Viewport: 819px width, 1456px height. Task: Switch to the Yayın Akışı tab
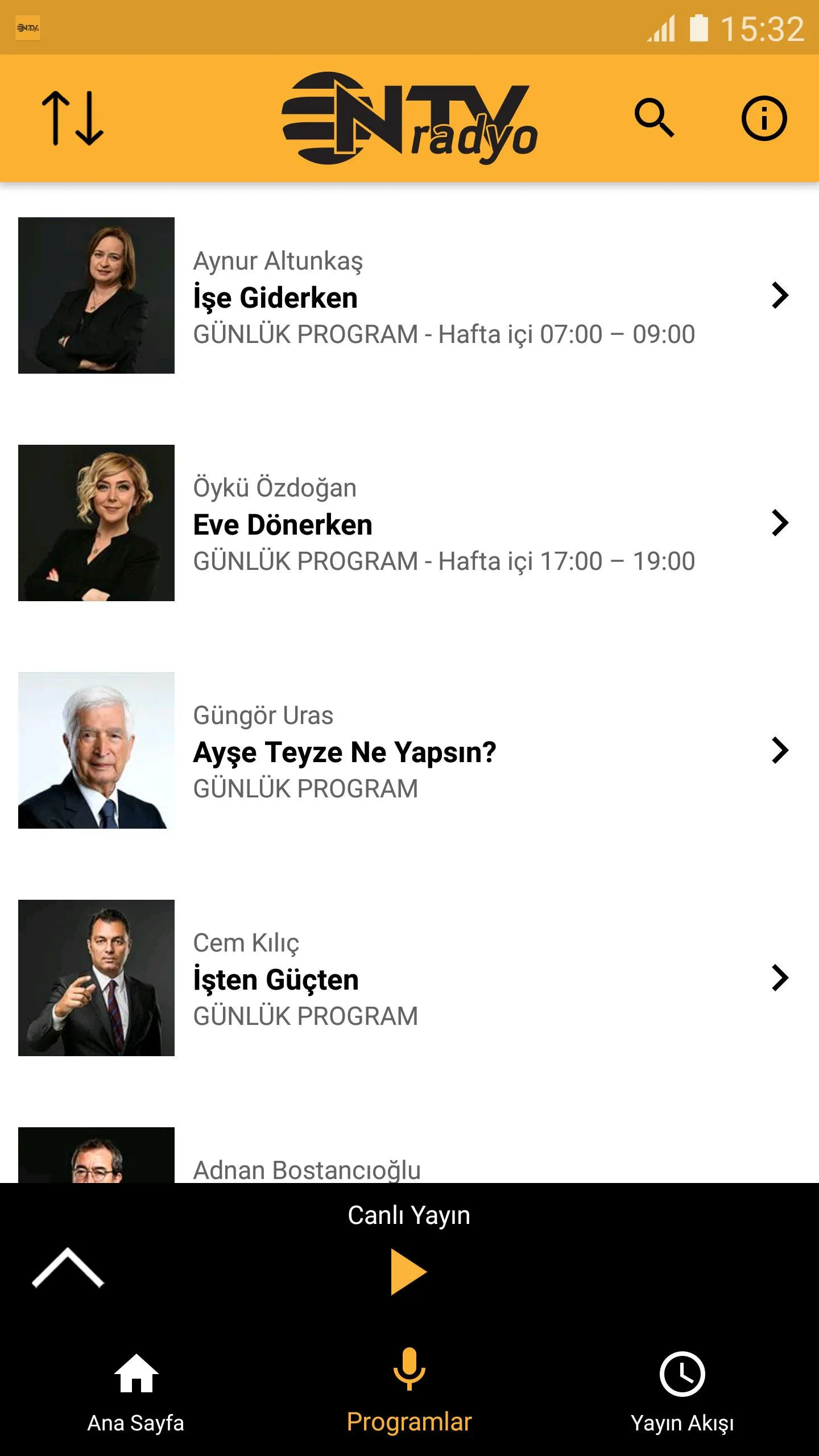tap(682, 1391)
